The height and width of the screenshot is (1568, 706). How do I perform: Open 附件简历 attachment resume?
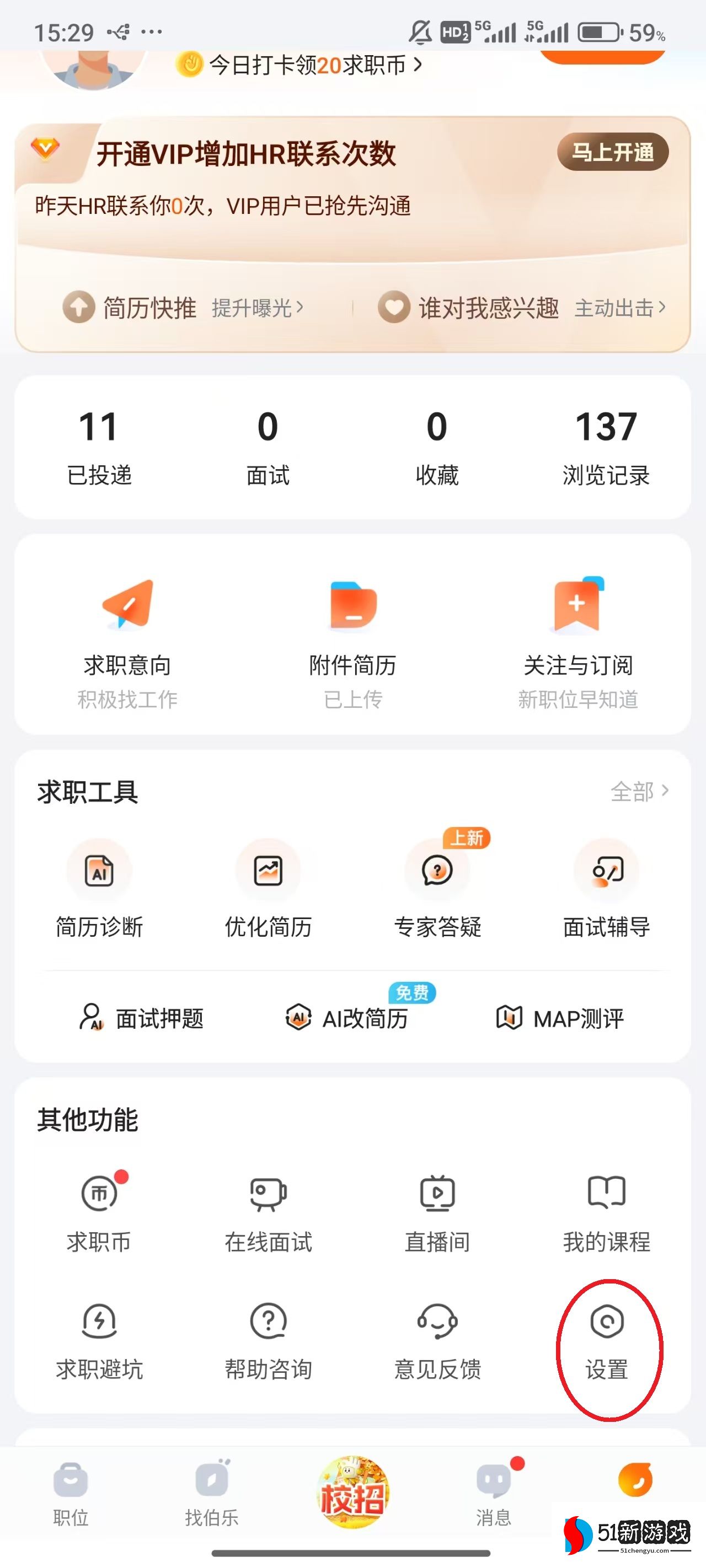pos(352,639)
